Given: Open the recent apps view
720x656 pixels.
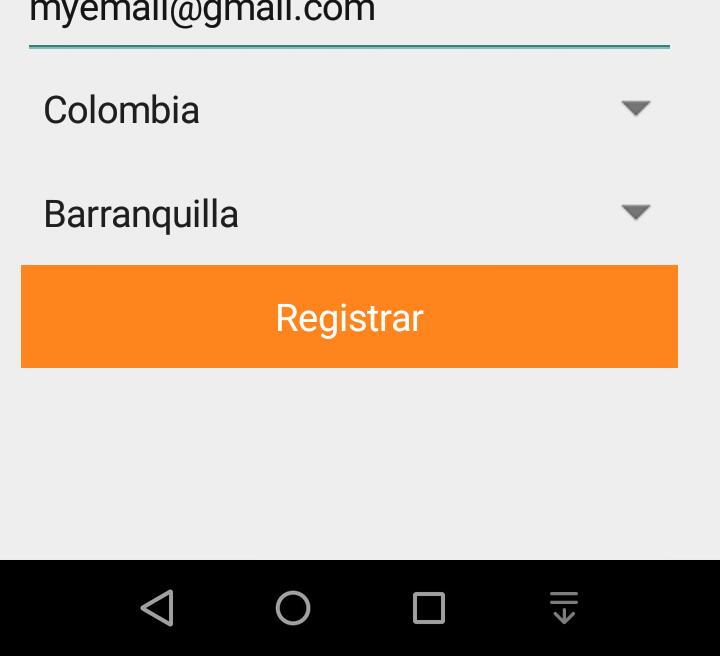Looking at the screenshot, I should [x=429, y=608].
